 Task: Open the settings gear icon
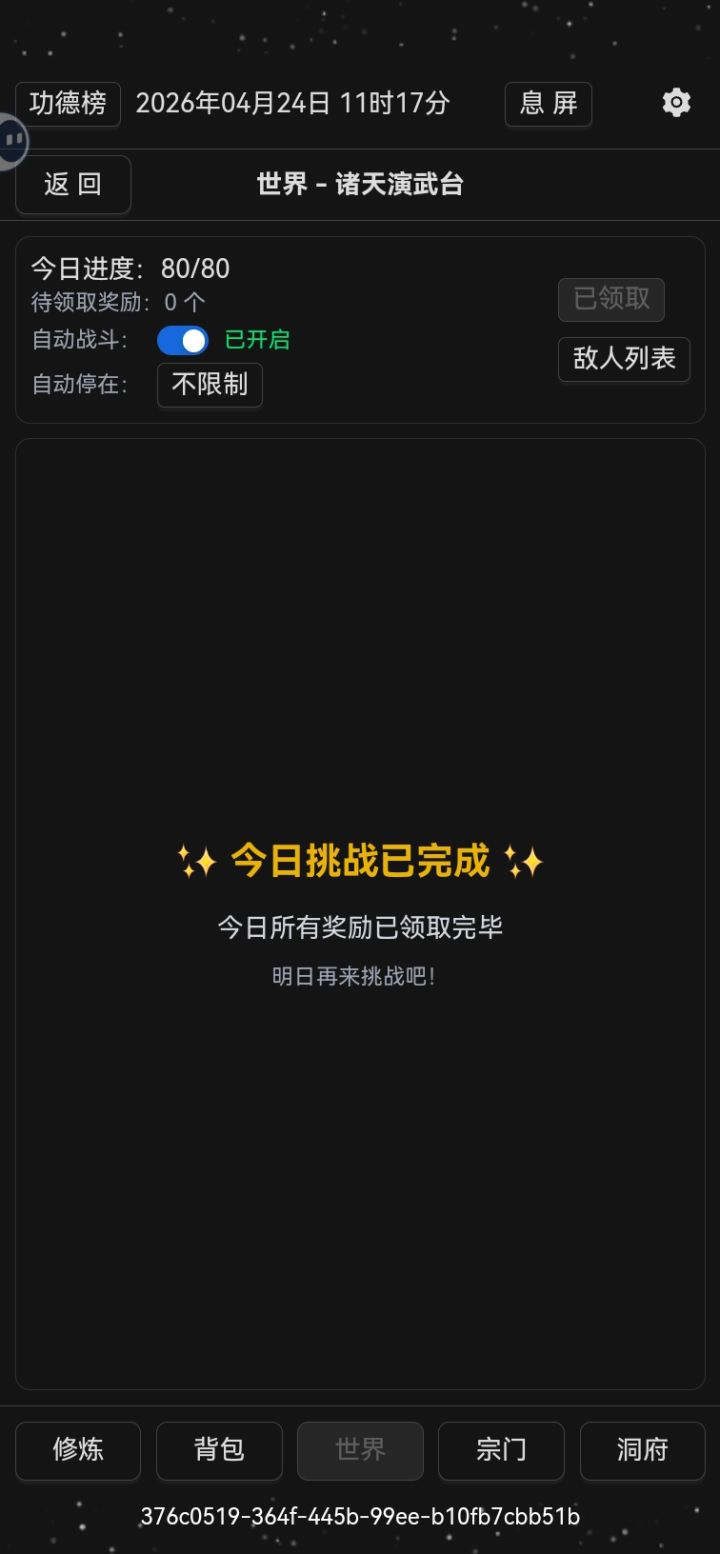click(676, 103)
